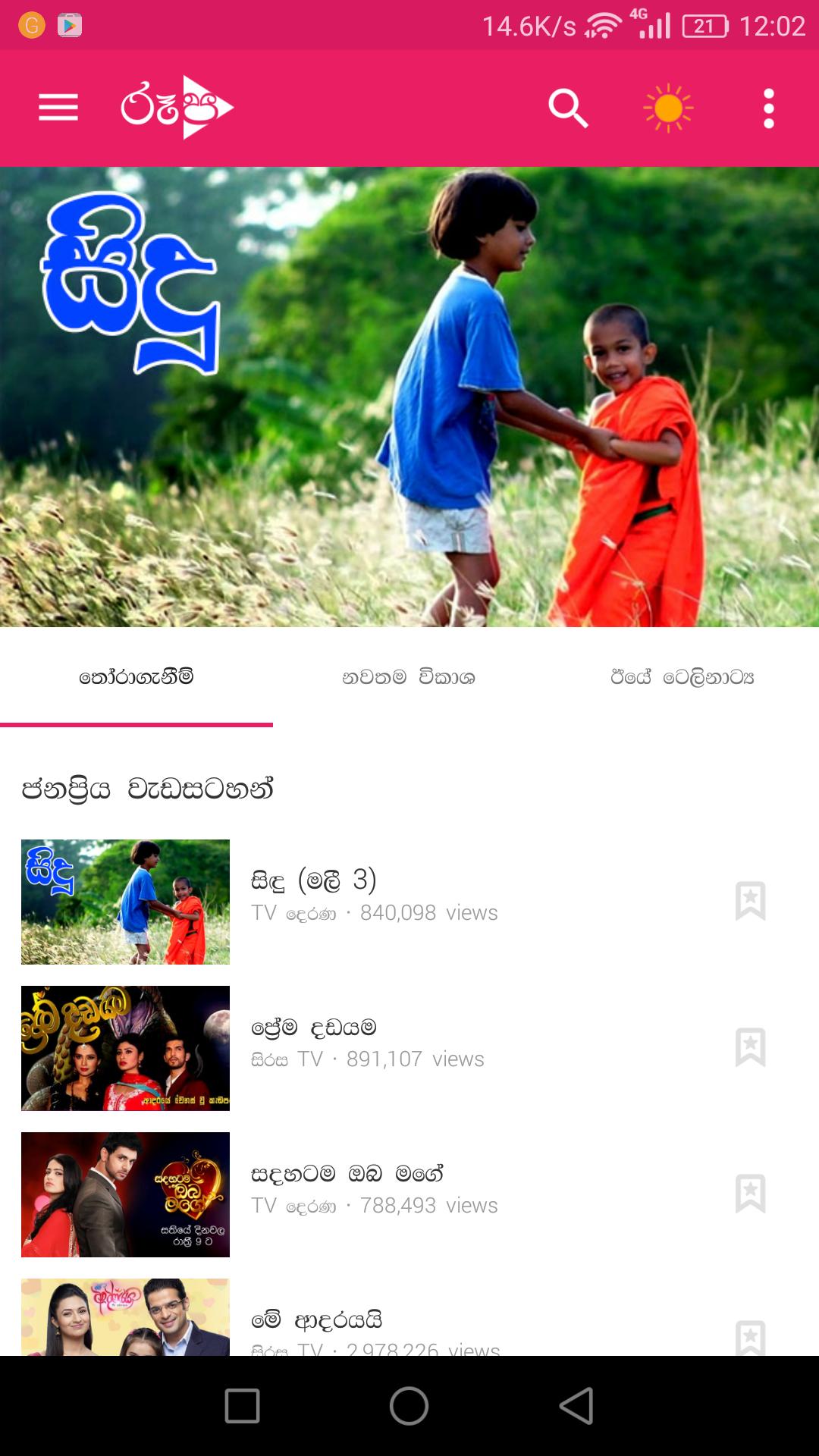Toggle the sun brightness theme icon
Viewport: 819px width, 1456px height.
pyautogui.click(x=668, y=108)
